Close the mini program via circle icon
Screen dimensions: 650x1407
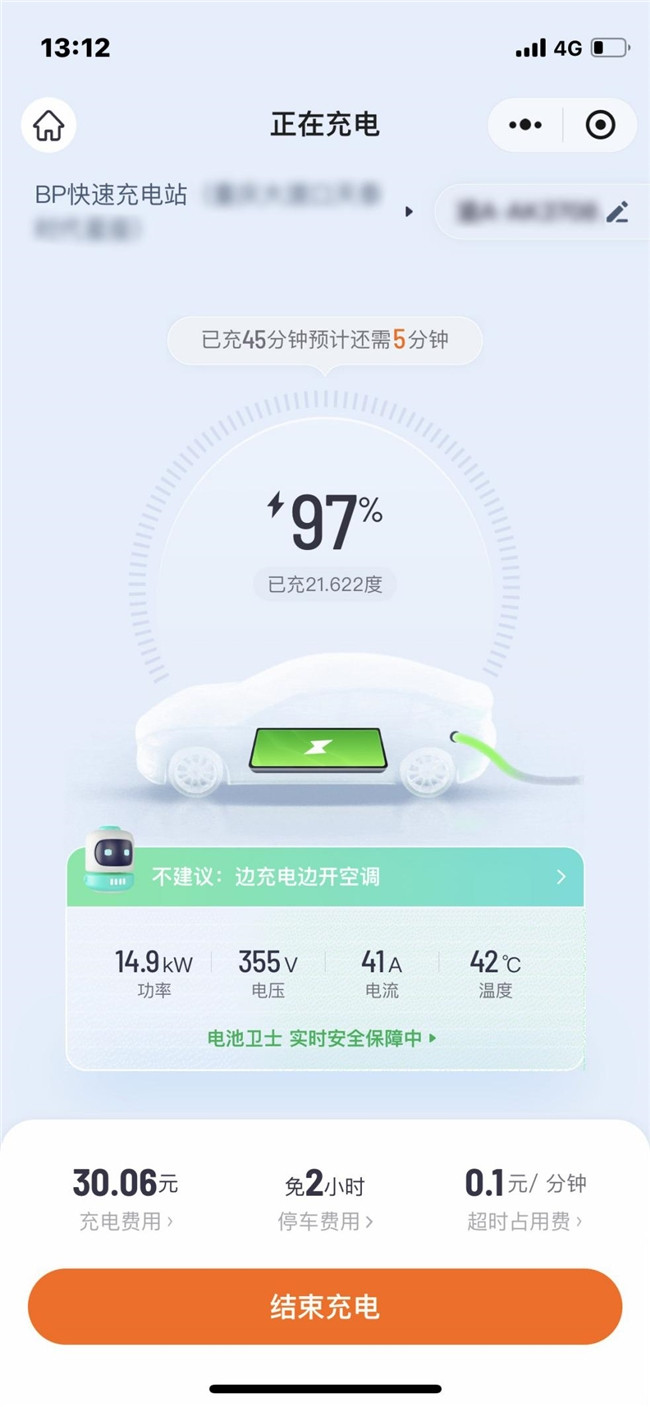[600, 126]
